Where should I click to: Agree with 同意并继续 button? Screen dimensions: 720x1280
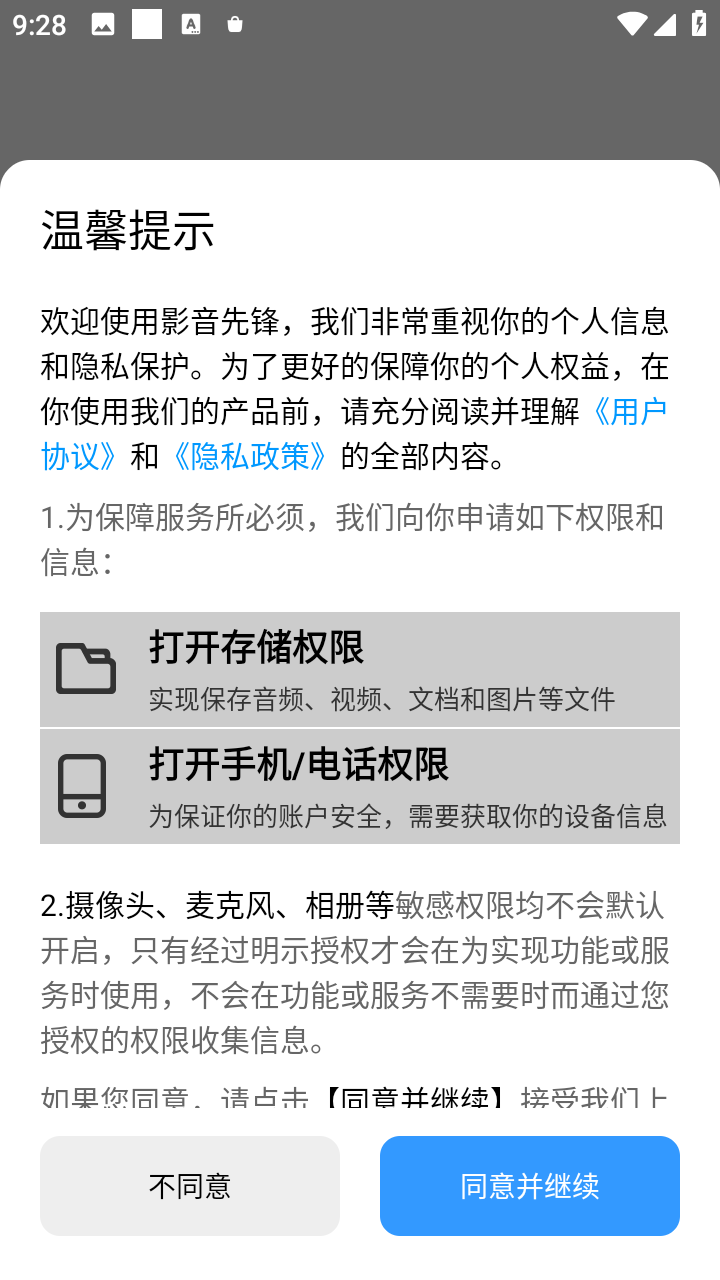530,1186
